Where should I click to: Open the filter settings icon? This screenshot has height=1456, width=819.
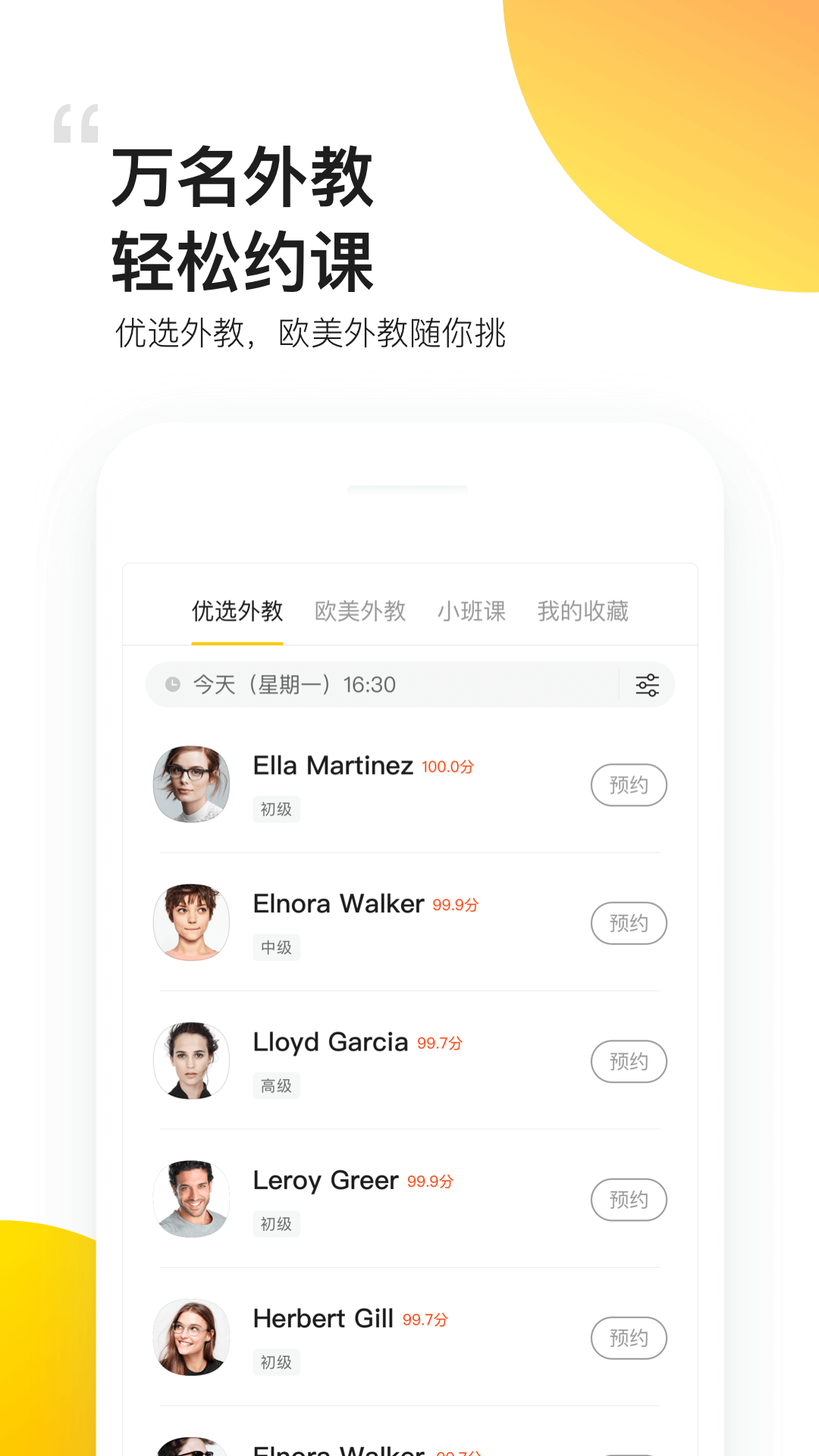[x=647, y=685]
